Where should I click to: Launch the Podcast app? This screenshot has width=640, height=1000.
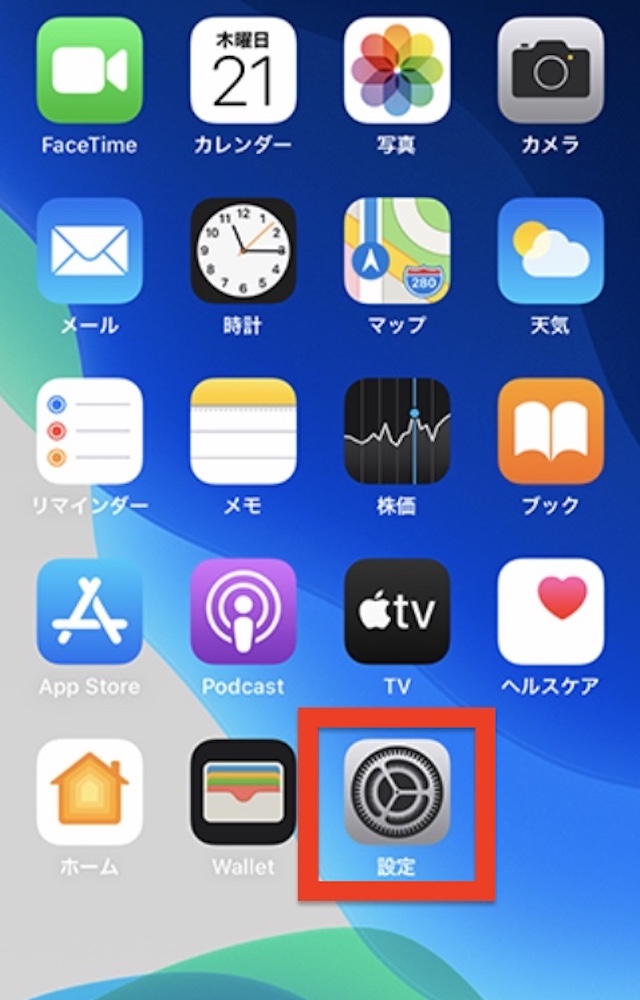click(243, 611)
